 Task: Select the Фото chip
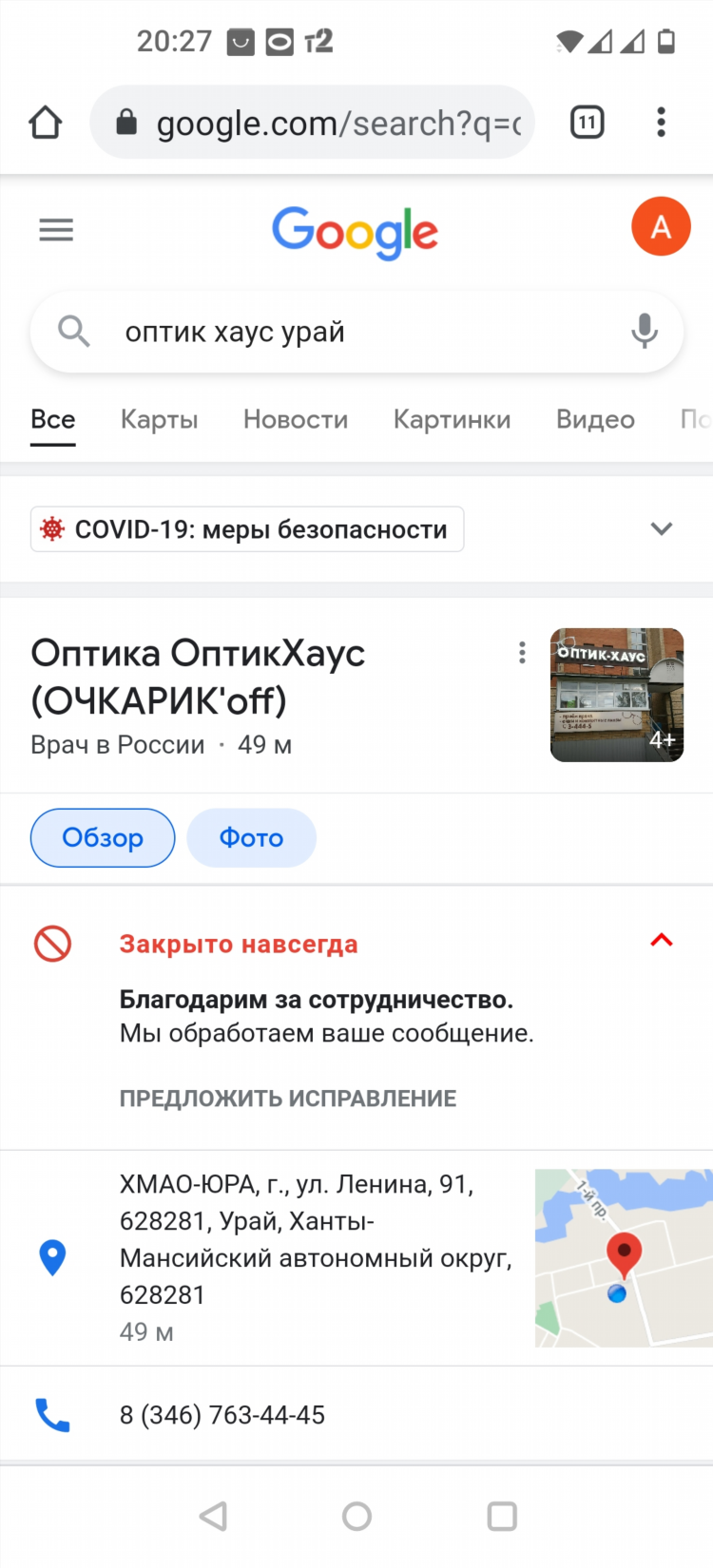[x=251, y=837]
